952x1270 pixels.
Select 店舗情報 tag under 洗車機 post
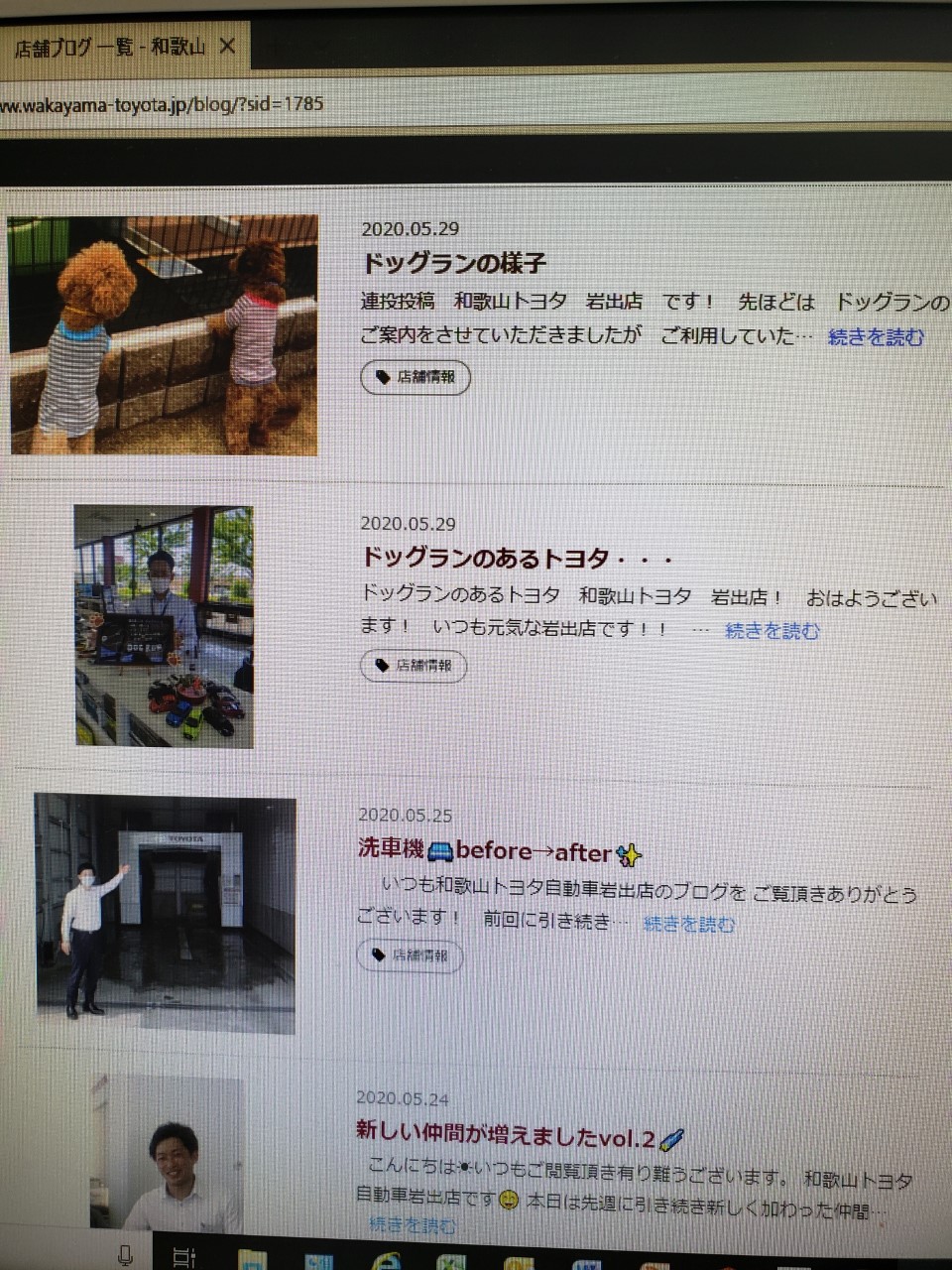(411, 955)
